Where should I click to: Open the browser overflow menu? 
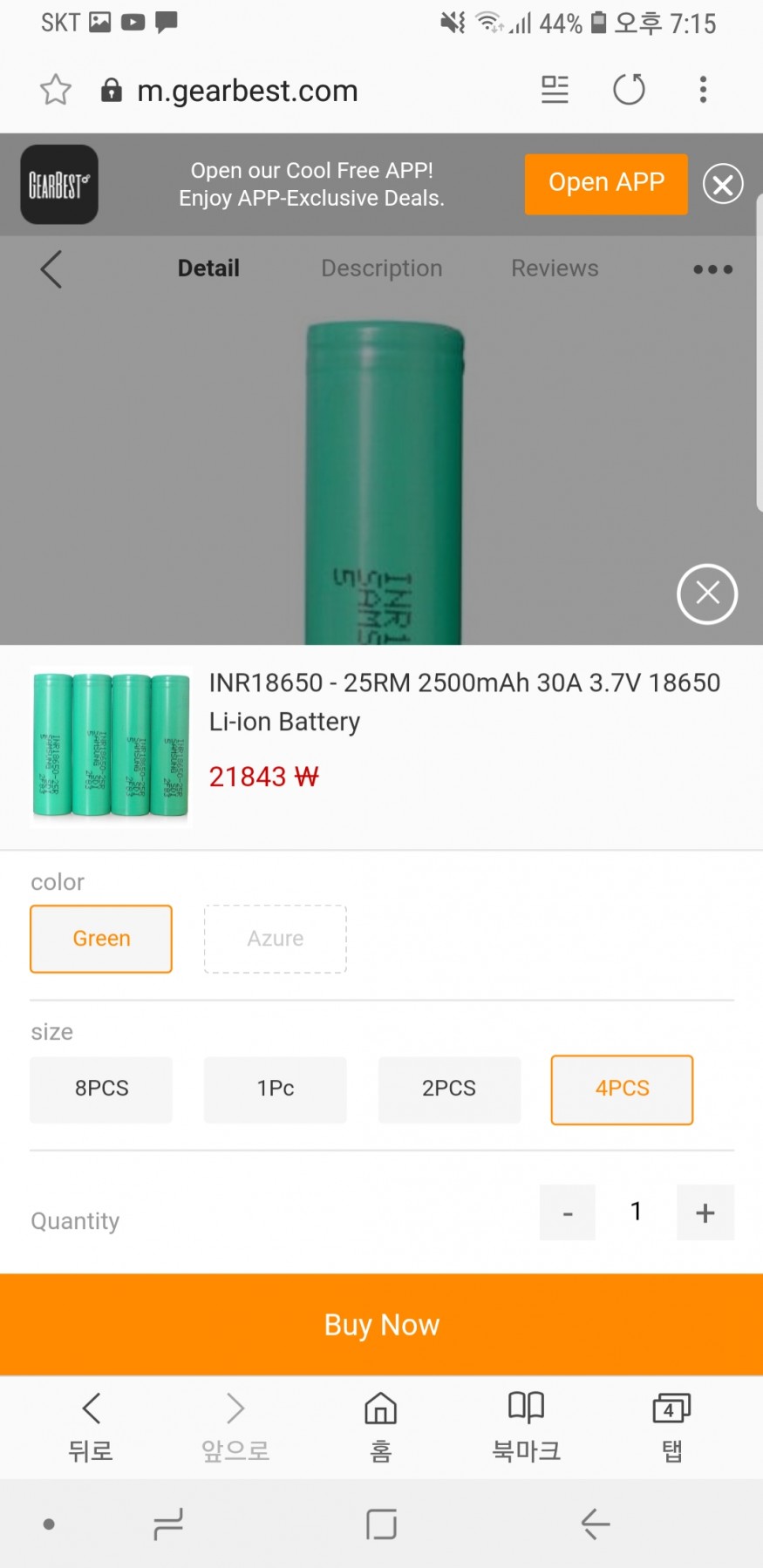point(703,89)
